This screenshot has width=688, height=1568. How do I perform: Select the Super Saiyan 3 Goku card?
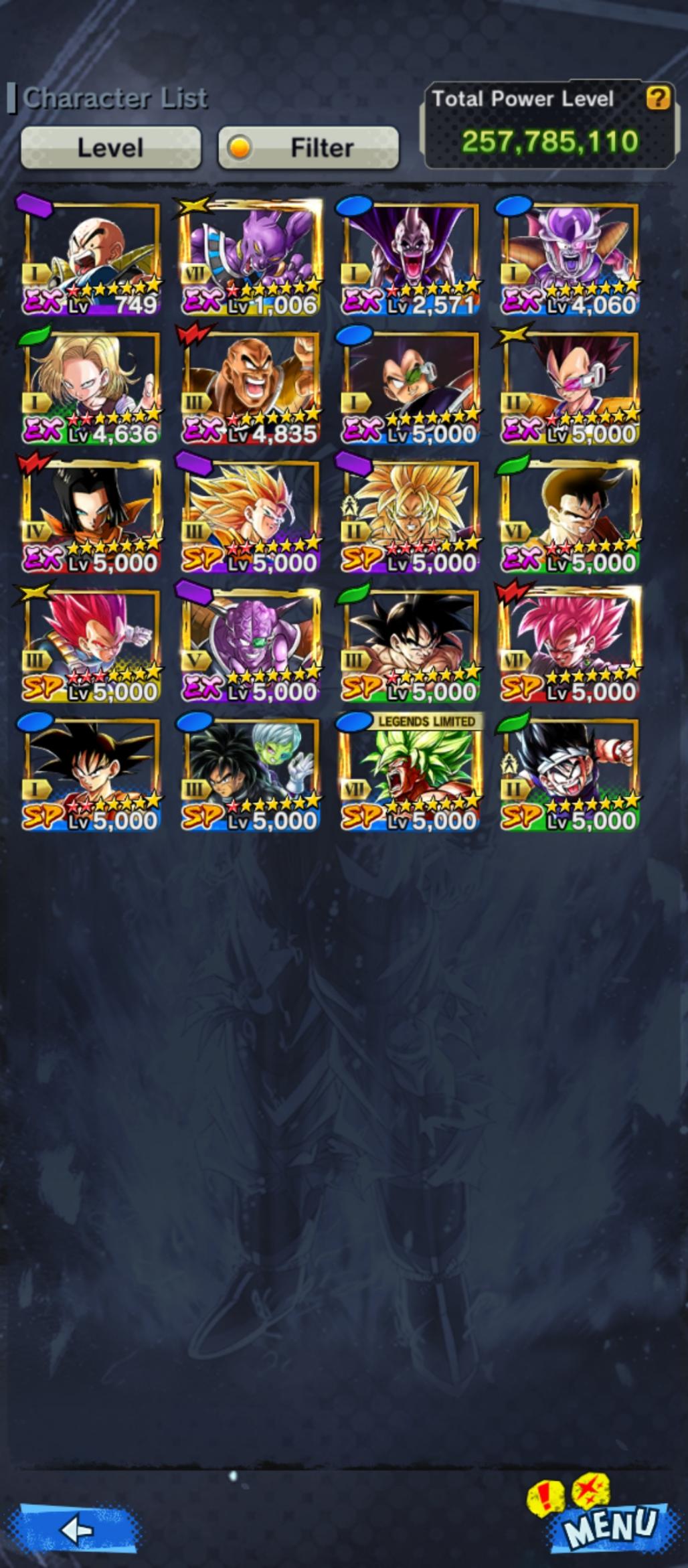(x=251, y=516)
